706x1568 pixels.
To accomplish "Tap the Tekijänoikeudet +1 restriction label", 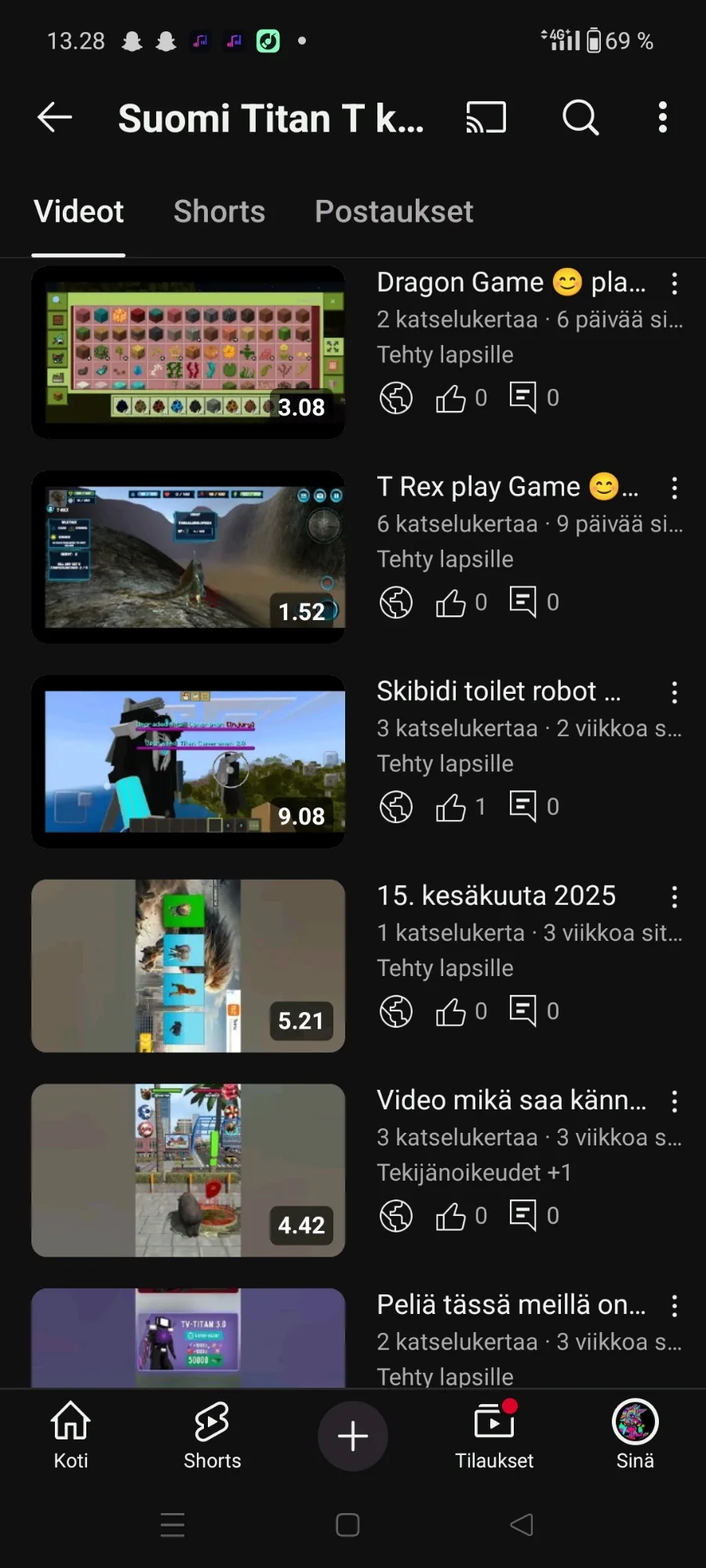I will pos(474,1173).
